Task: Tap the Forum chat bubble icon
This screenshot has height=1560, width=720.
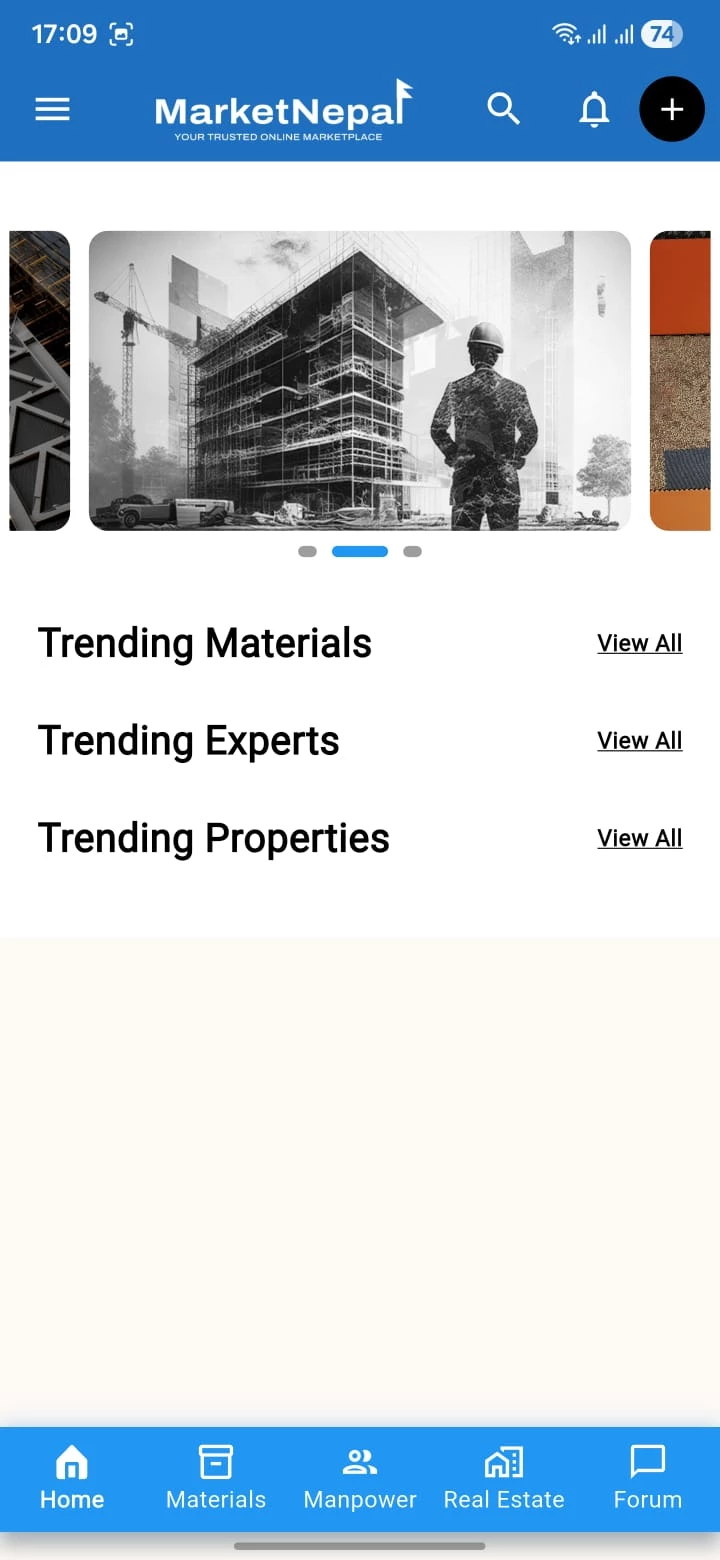Action: click(647, 1461)
